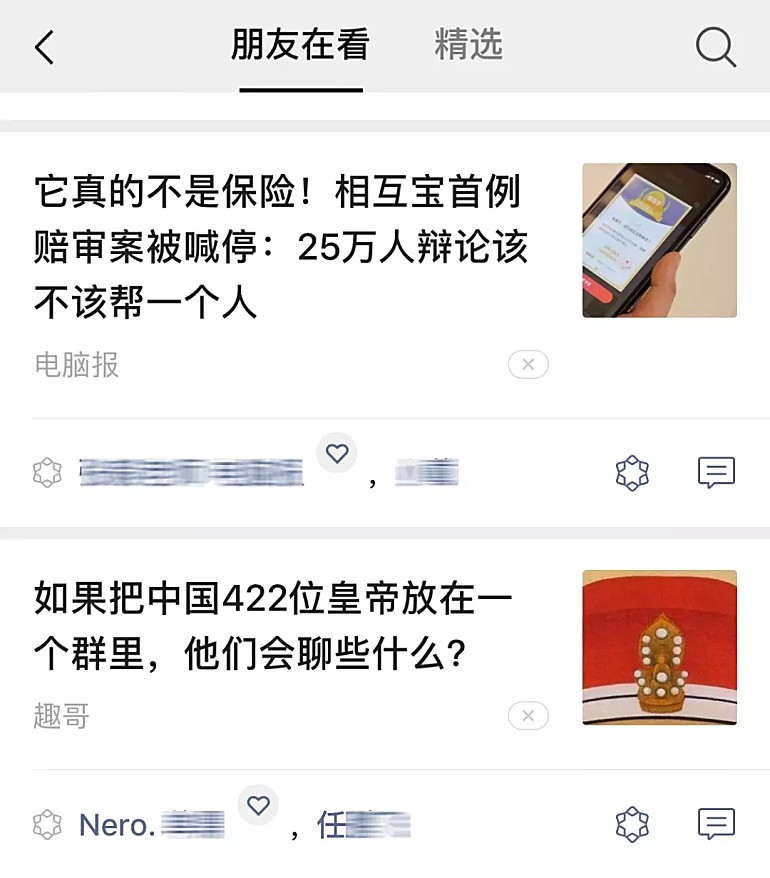Comment on the 趣哥 article

(716, 824)
